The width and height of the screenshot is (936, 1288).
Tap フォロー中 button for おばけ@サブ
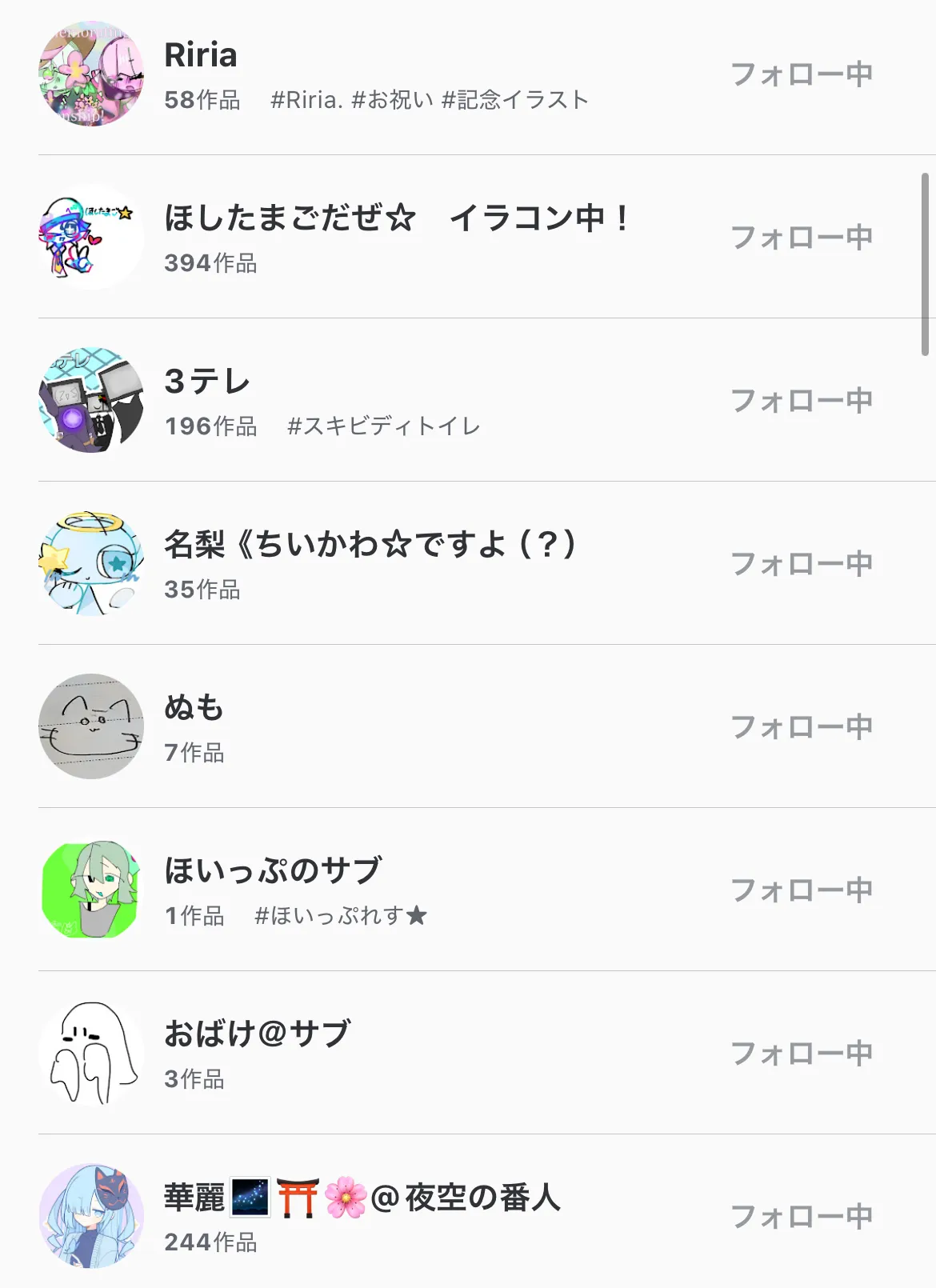click(802, 1054)
